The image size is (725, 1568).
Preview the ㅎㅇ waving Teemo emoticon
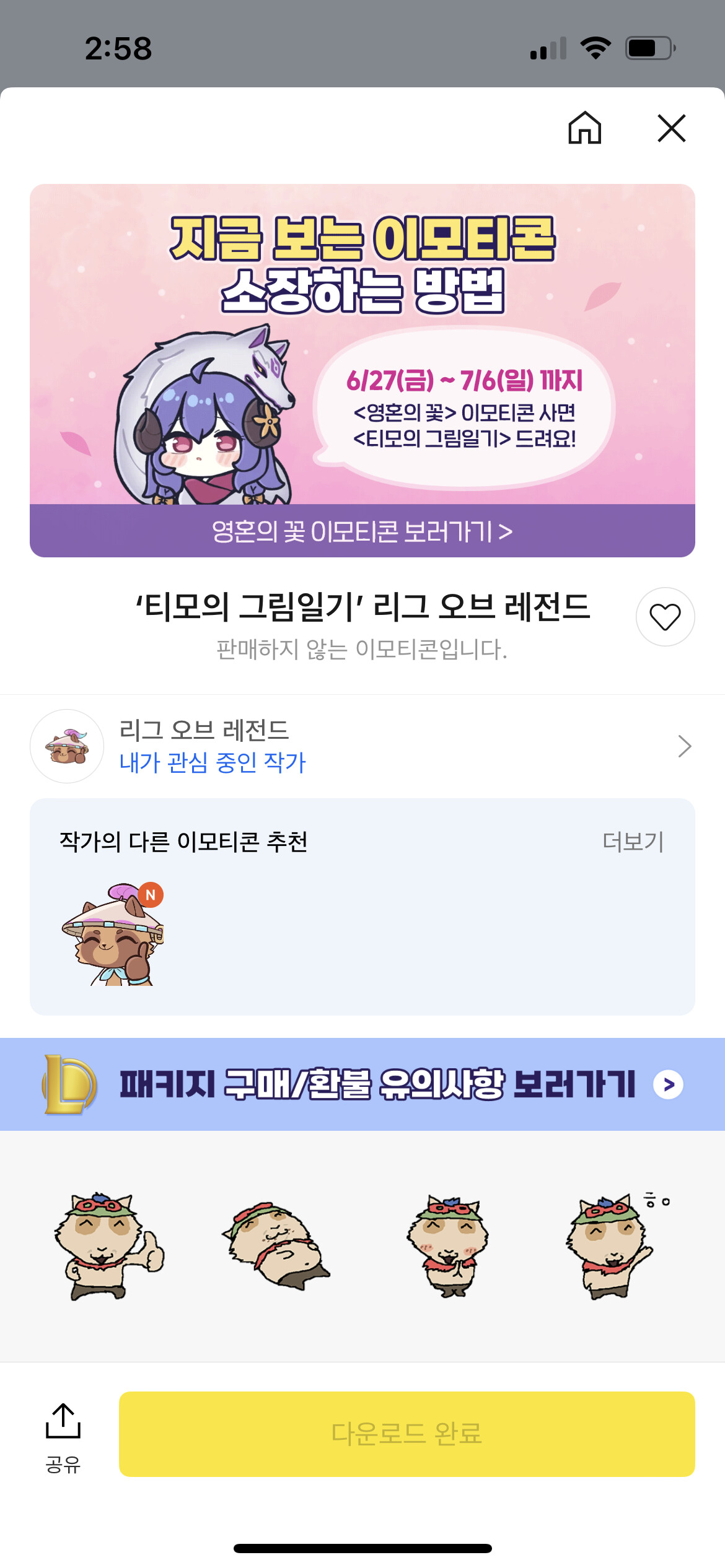[613, 1245]
